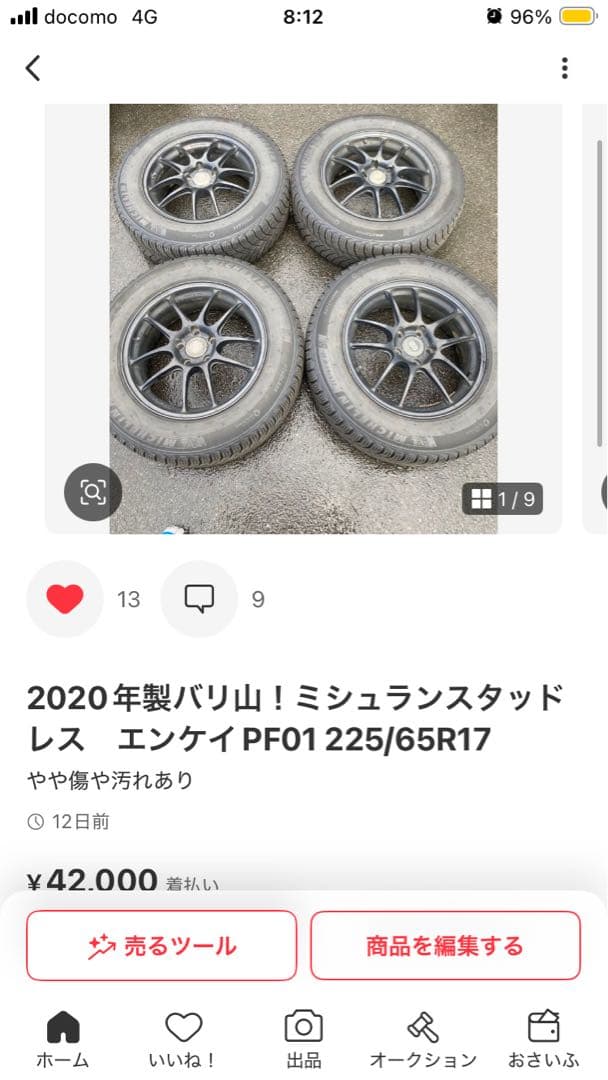Open the おさいふ wallet tab
This screenshot has width=608, height=1080.
[x=543, y=1038]
